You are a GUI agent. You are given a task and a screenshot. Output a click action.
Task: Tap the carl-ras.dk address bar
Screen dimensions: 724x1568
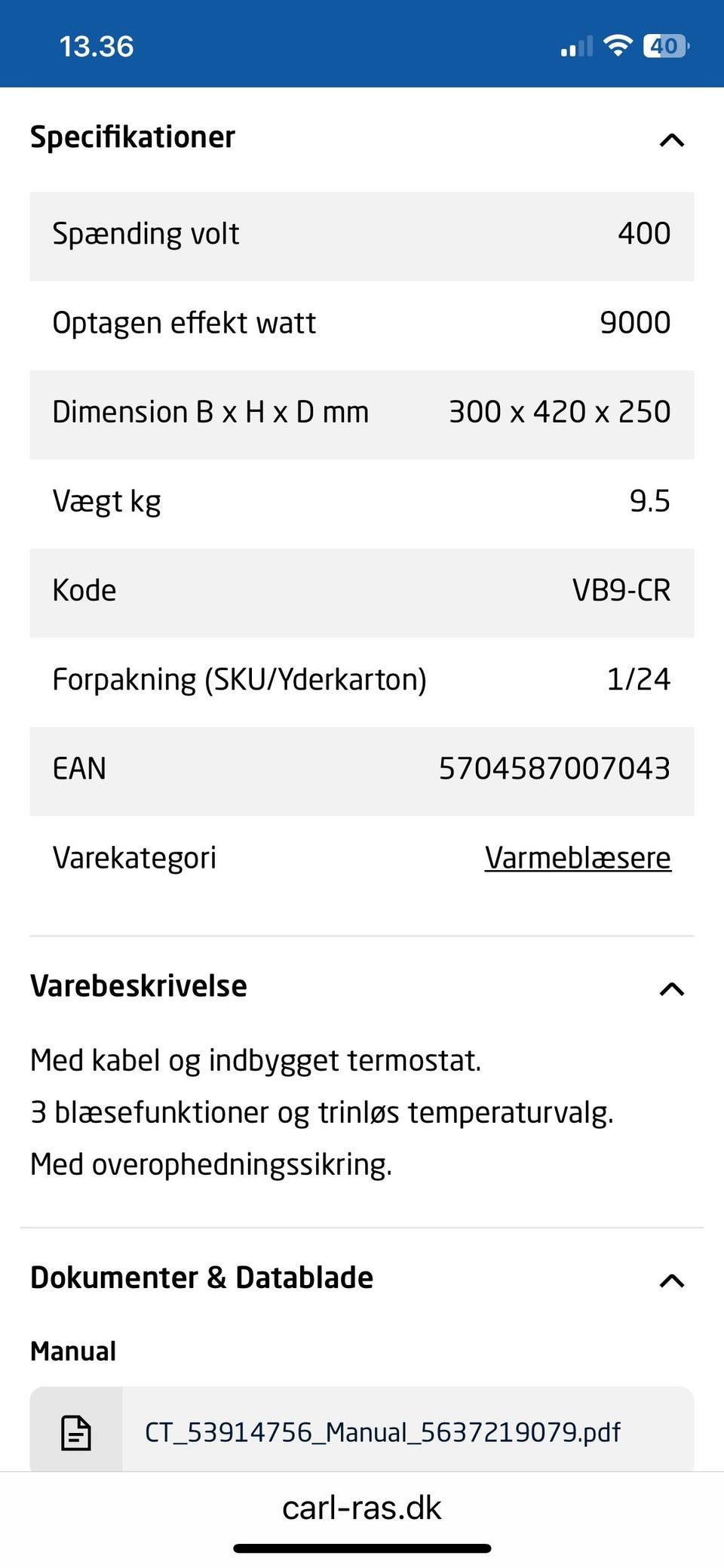pos(362,1508)
